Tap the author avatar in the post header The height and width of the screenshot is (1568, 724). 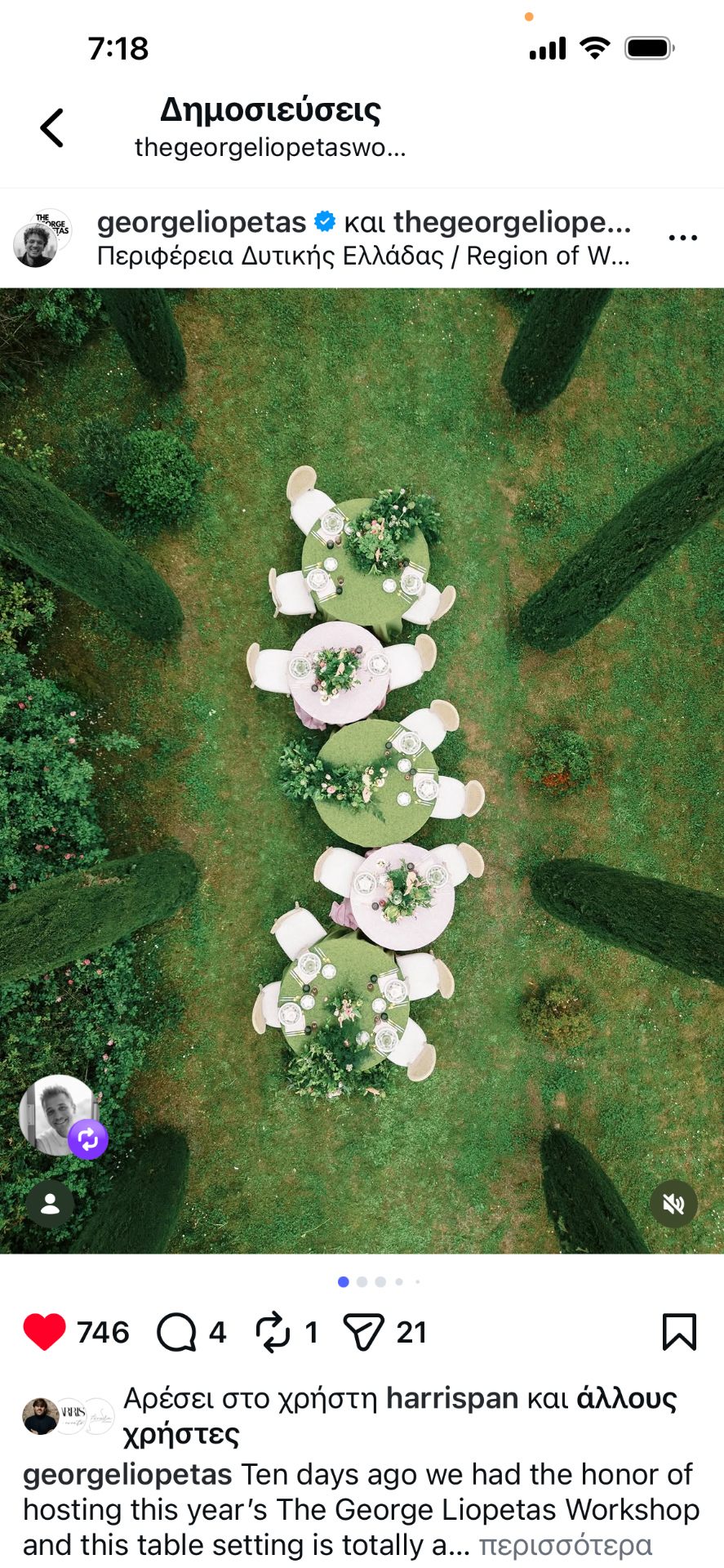point(41,238)
